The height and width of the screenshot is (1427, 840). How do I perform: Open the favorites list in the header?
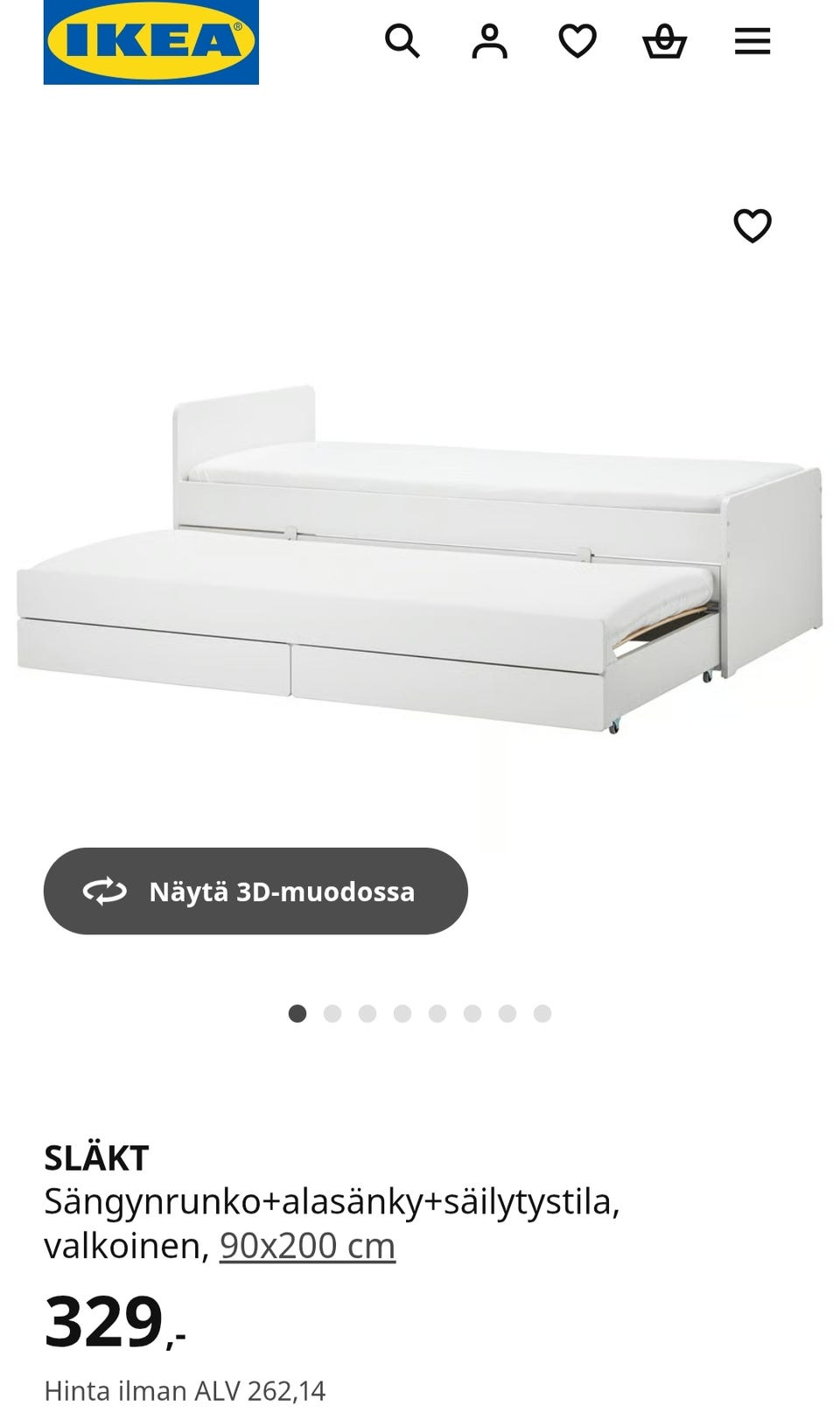577,41
